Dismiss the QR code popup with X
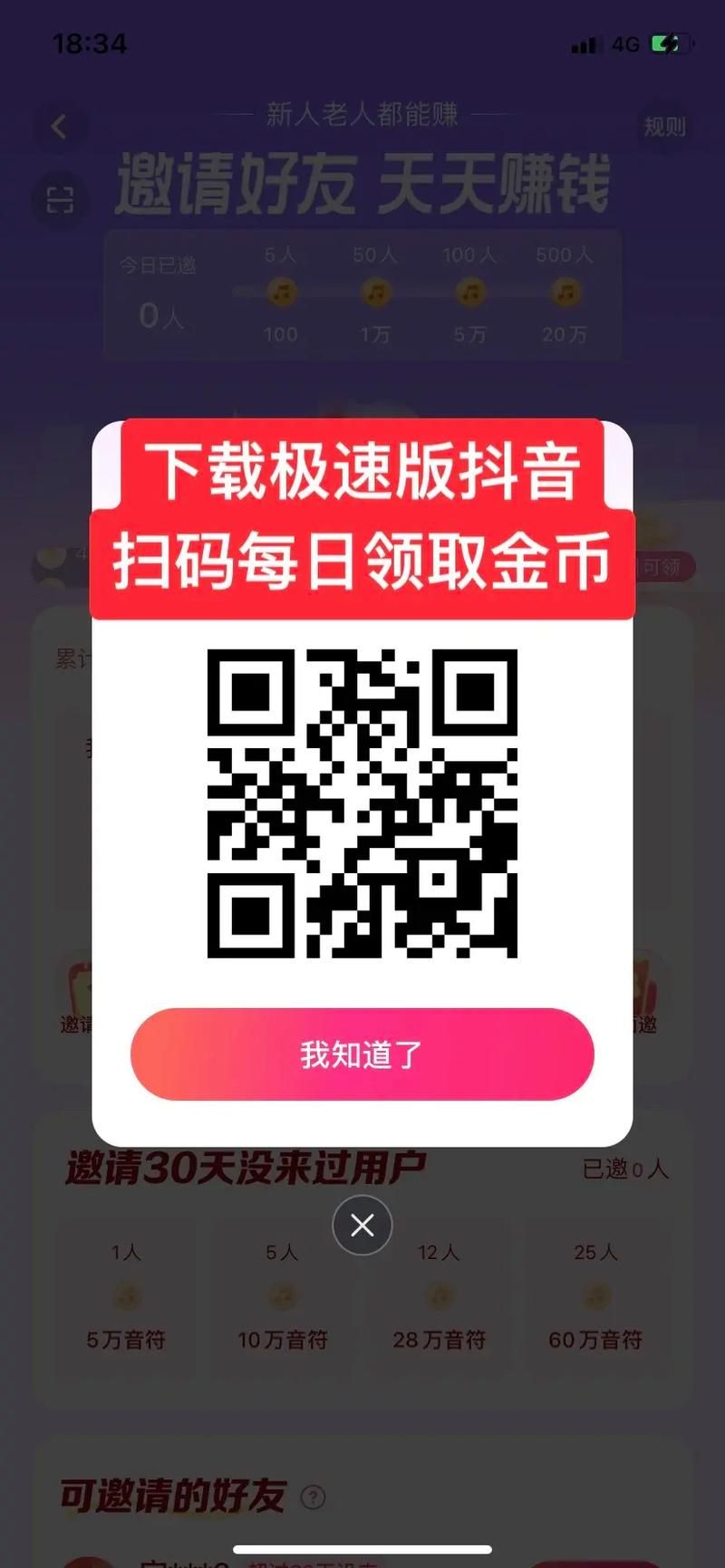 362,1226
